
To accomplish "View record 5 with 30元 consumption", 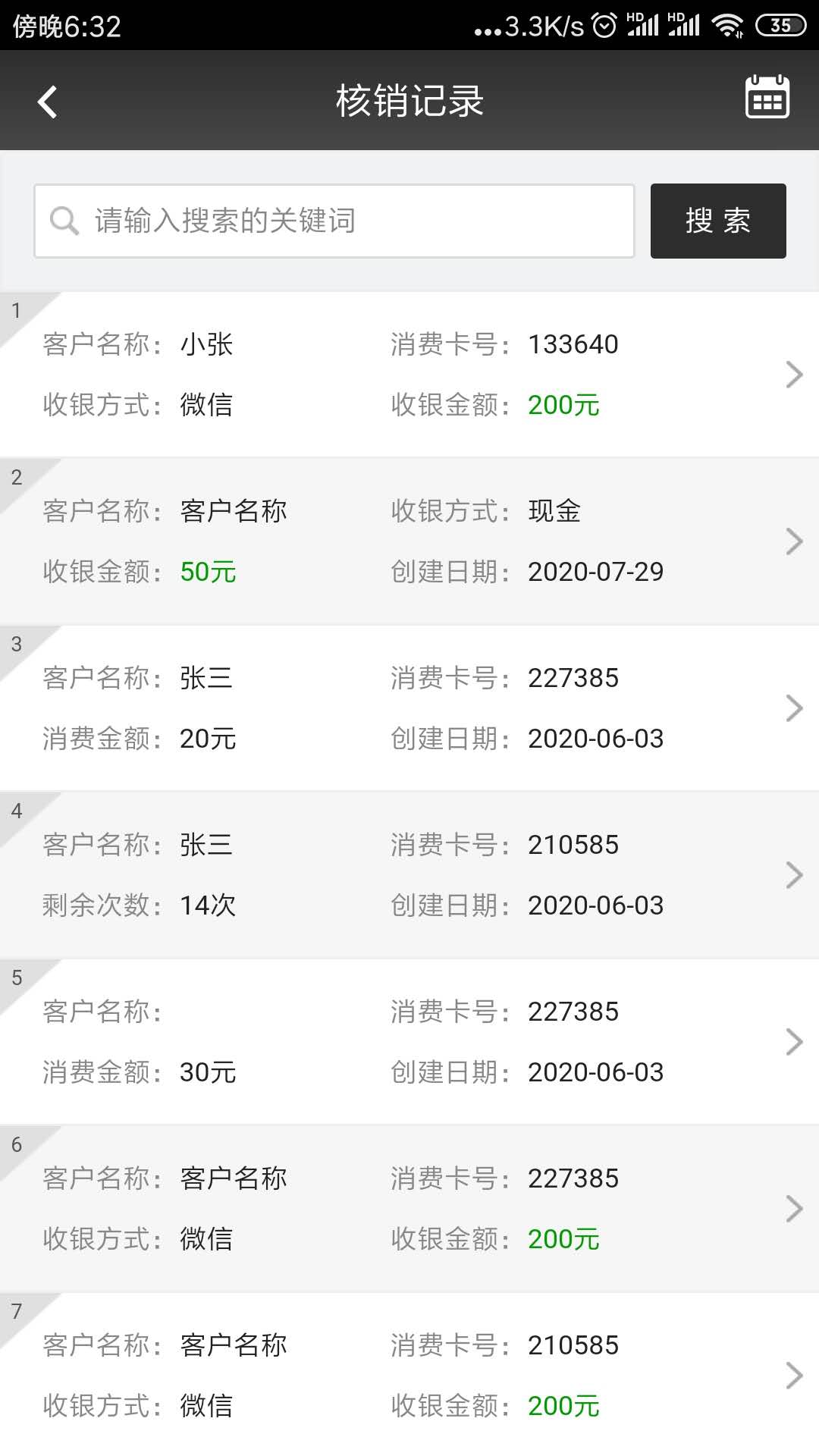I will coord(409,1042).
